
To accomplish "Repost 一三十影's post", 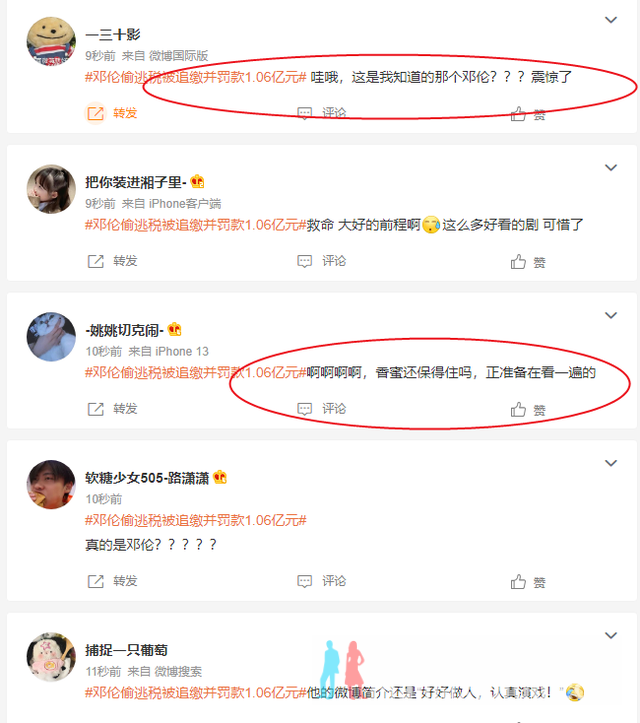I will pos(112,113).
